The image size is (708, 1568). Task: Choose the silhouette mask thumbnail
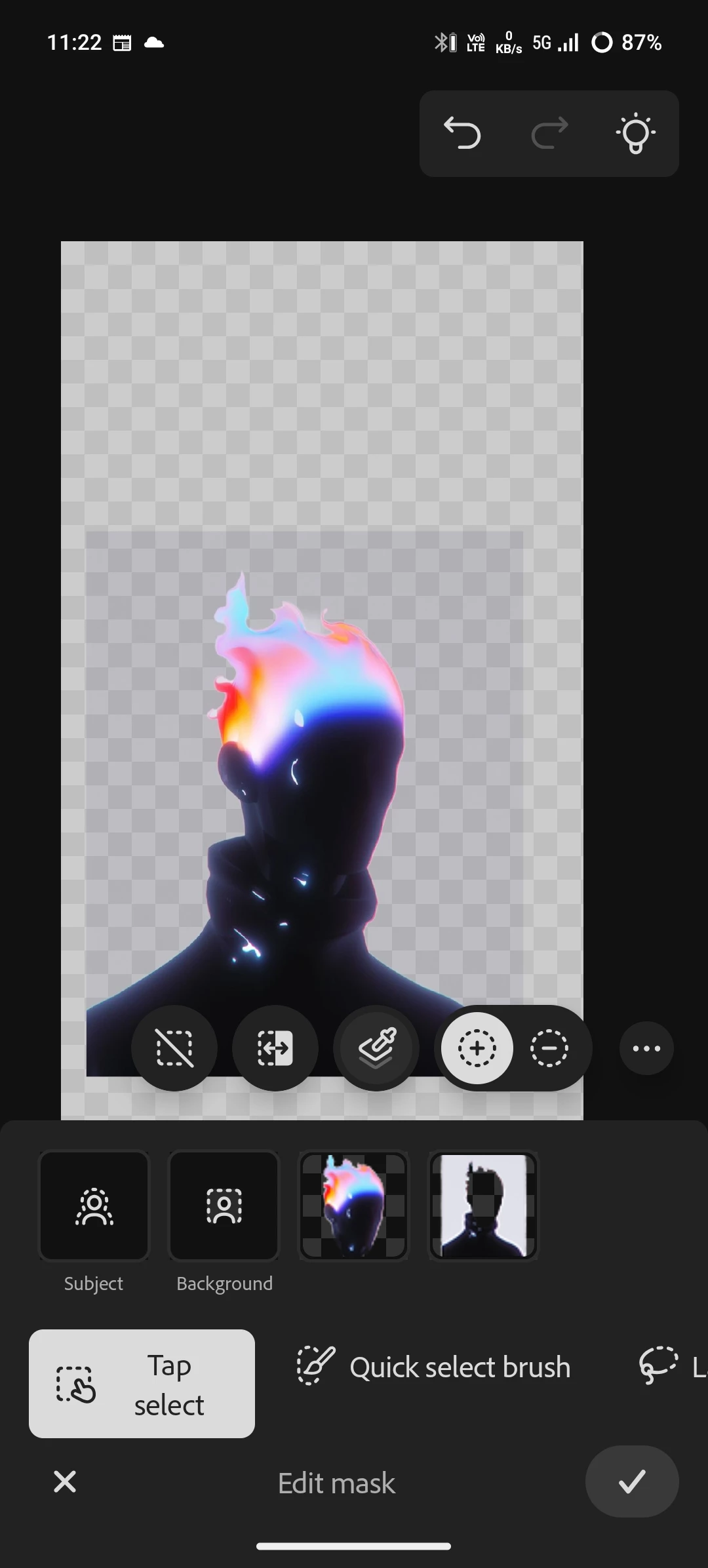pos(483,1206)
